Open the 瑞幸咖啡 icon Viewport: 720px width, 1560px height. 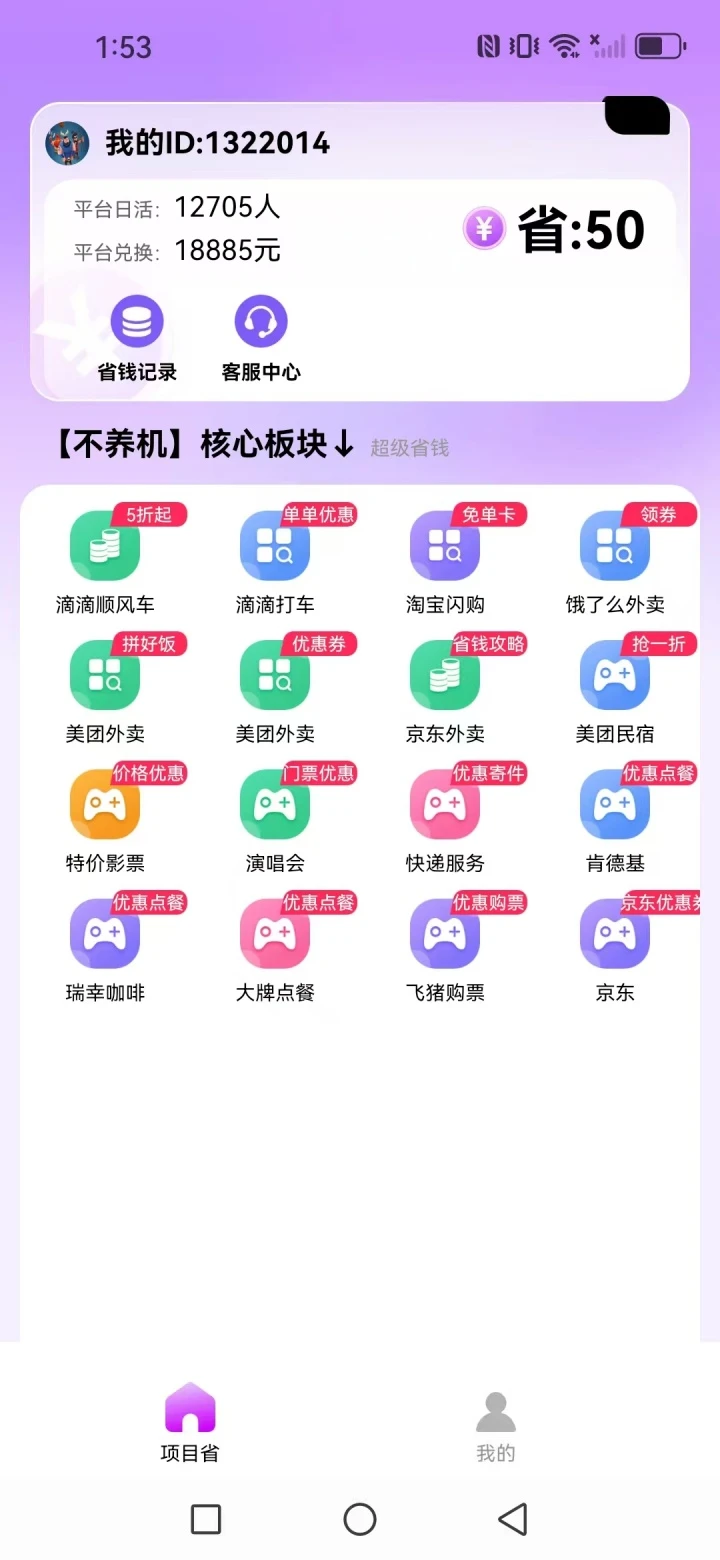[104, 933]
